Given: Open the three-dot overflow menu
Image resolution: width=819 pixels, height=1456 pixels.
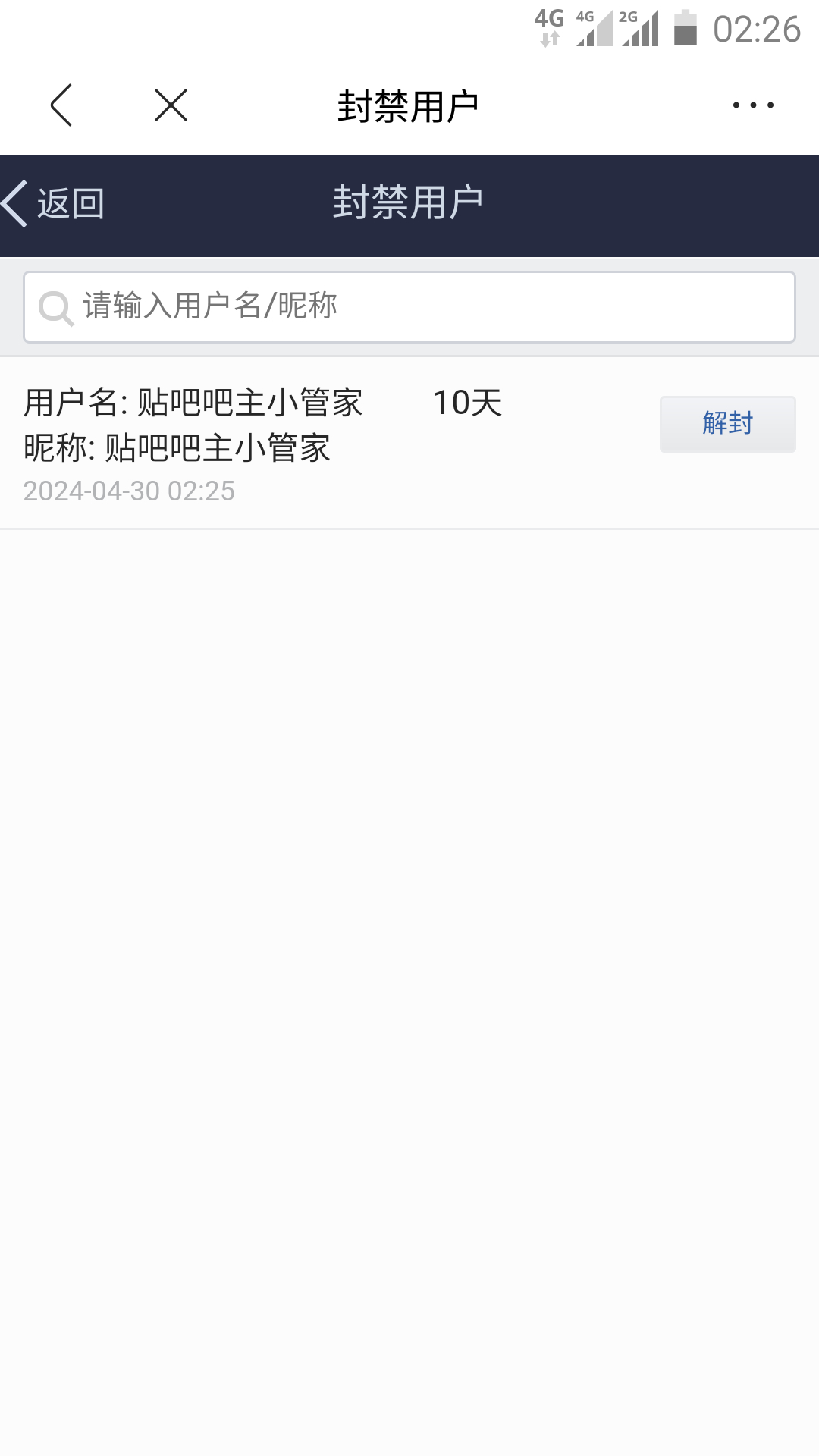Looking at the screenshot, I should (x=752, y=105).
